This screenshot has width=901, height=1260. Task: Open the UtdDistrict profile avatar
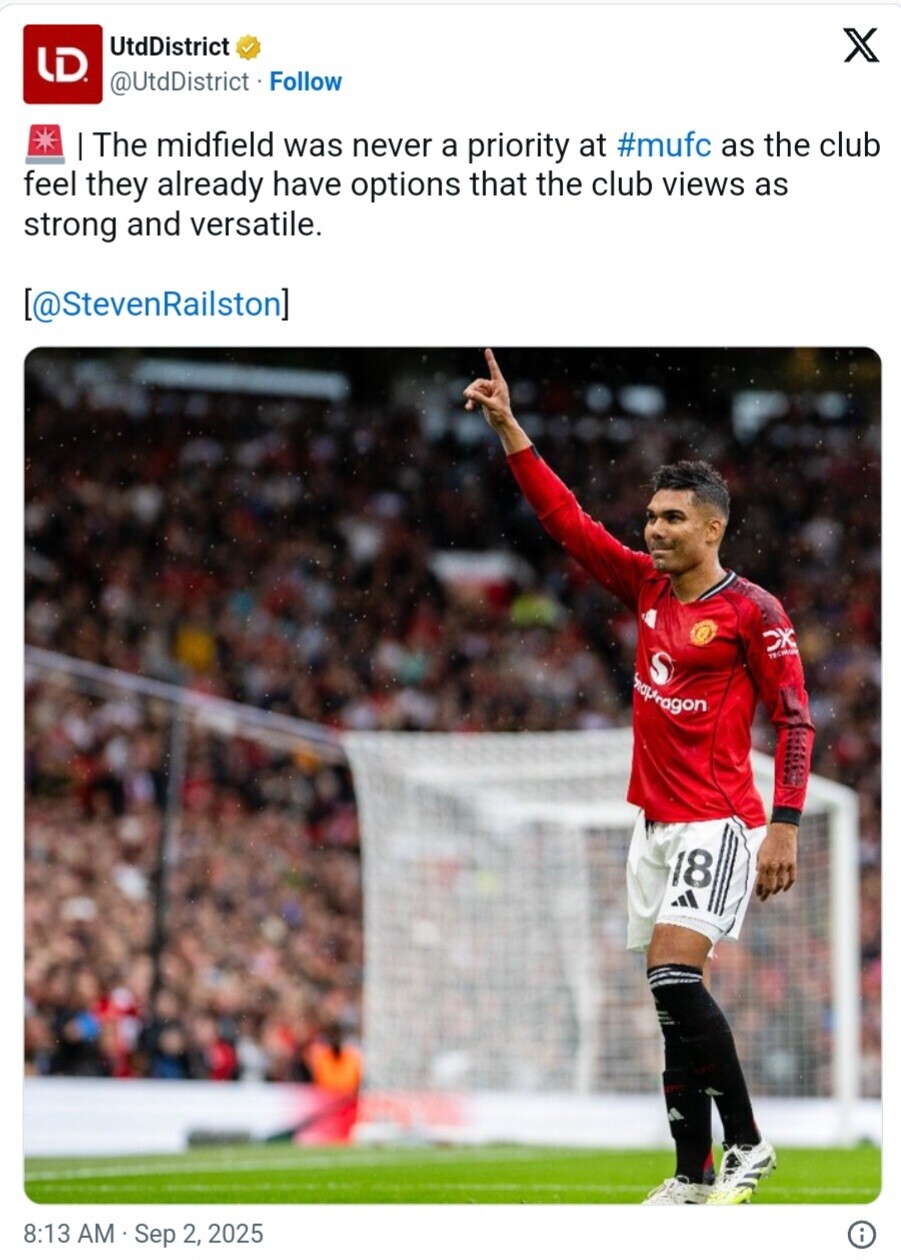coord(62,64)
